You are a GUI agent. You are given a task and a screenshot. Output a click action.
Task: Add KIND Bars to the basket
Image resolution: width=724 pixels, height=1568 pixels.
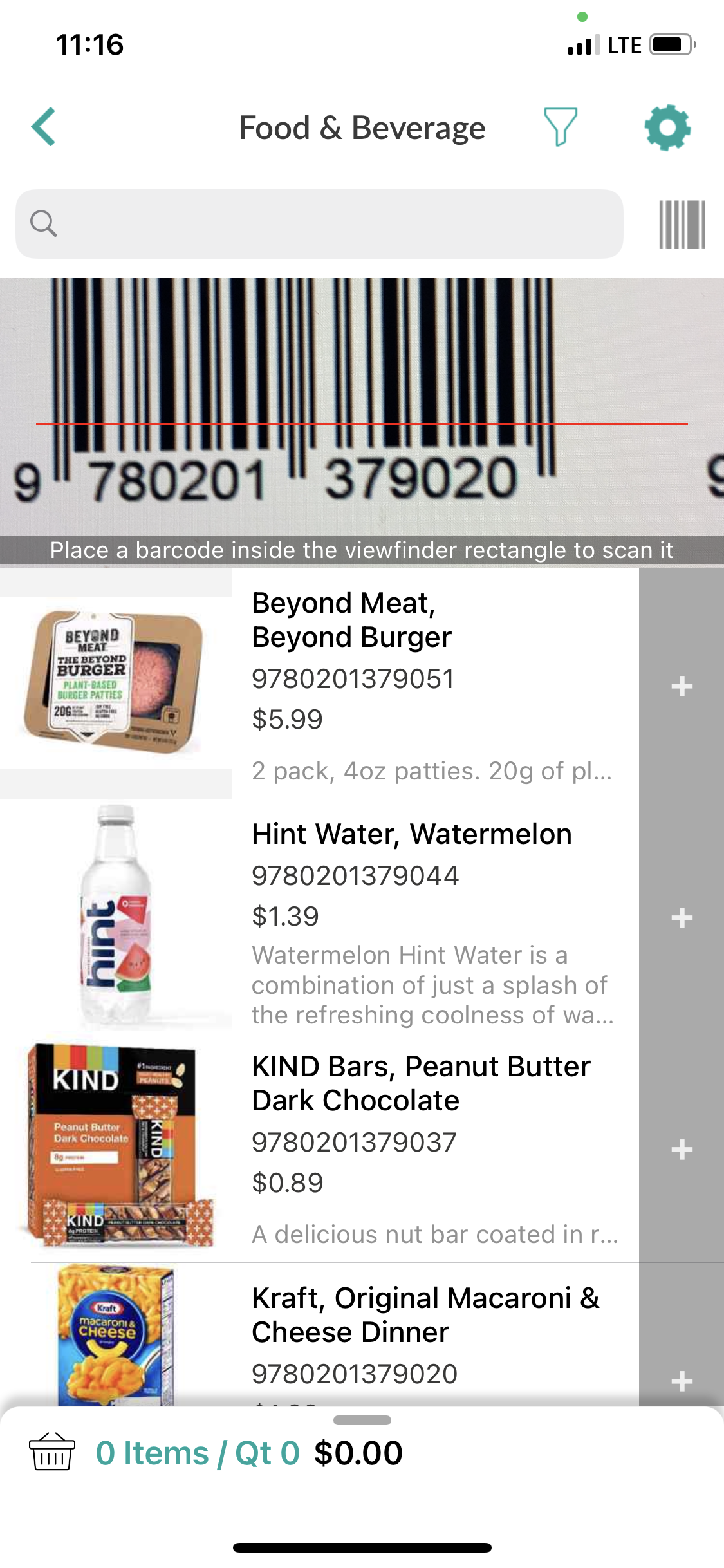682,1149
